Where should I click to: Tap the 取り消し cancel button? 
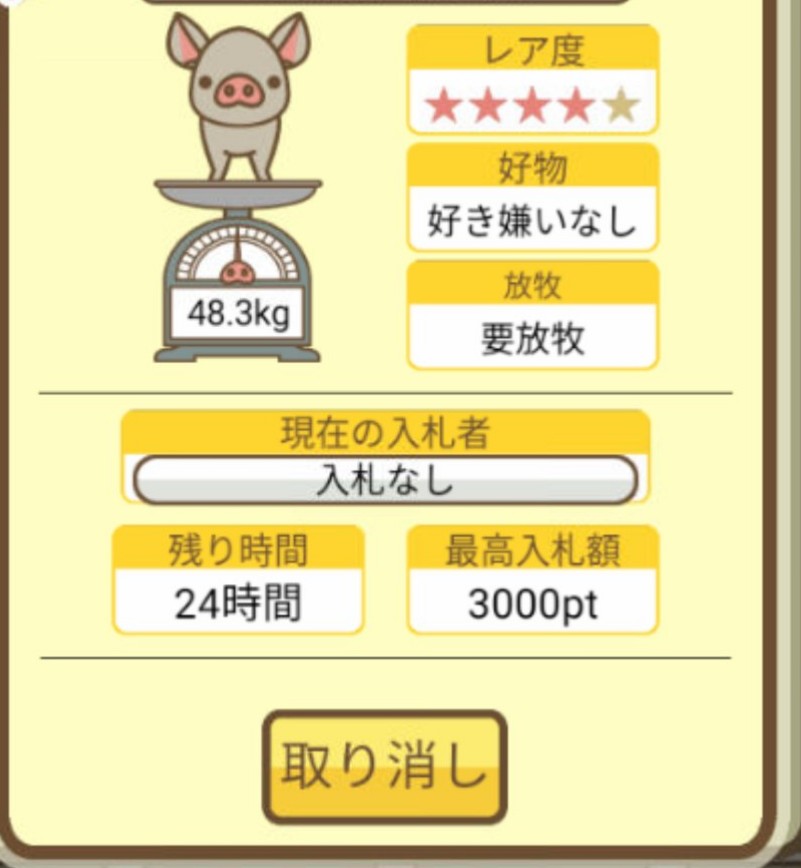click(385, 767)
